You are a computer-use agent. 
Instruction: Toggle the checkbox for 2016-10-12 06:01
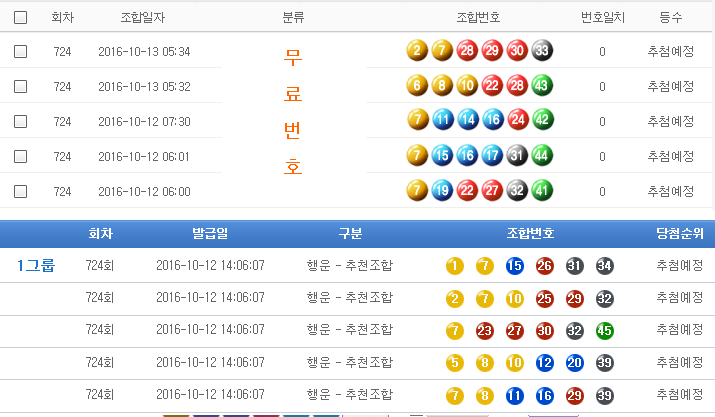[20, 156]
